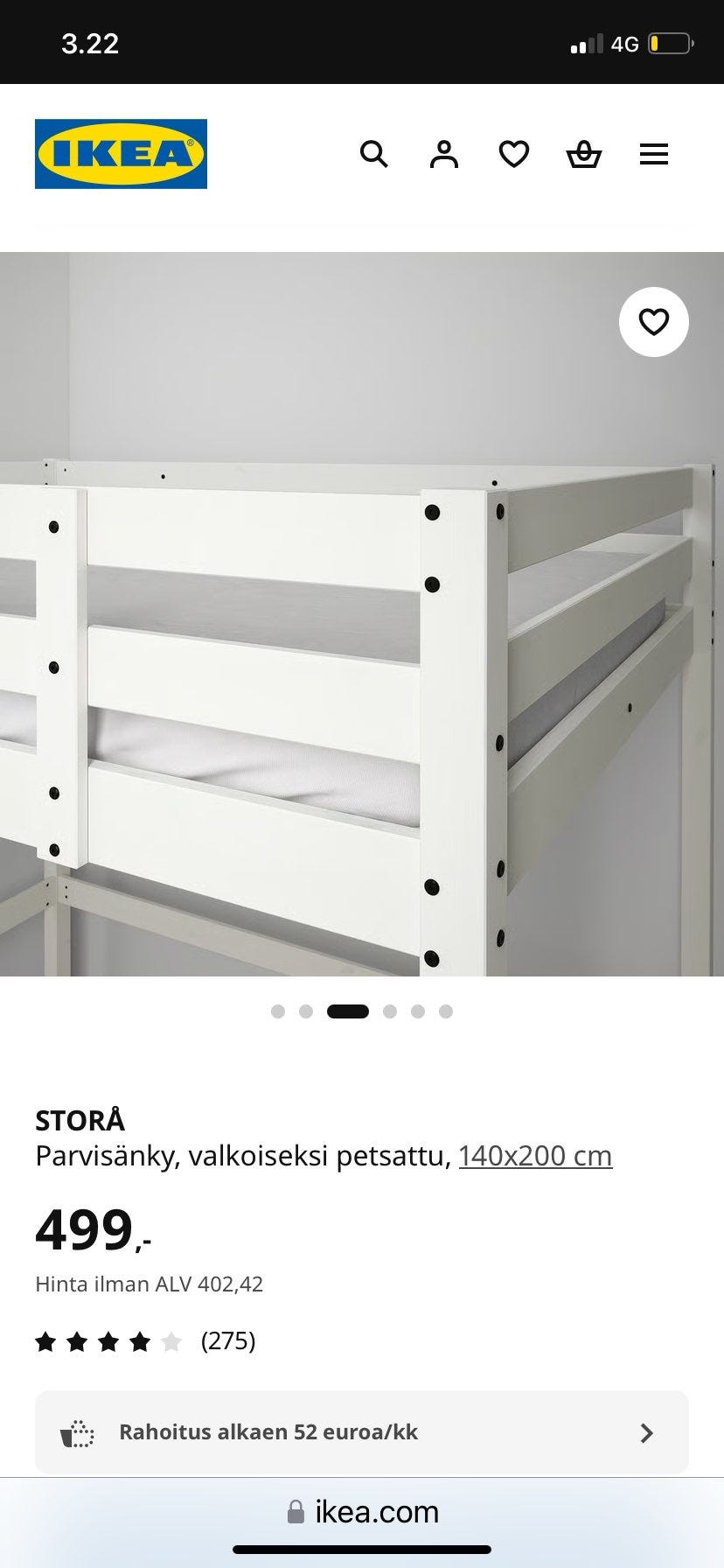
Task: Save STORÅ bed to favorites
Action: [x=653, y=322]
